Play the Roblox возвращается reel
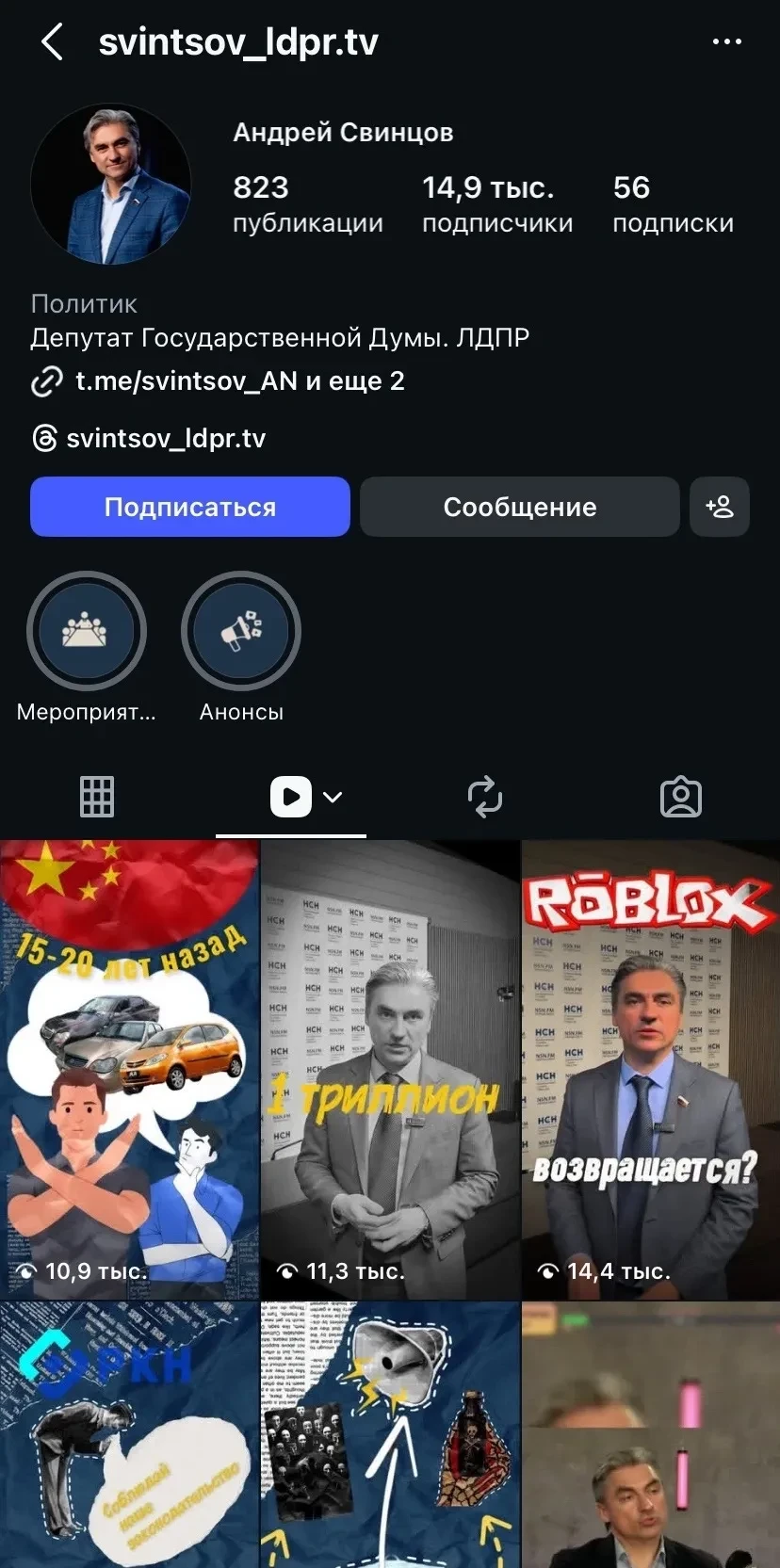 coord(651,1069)
